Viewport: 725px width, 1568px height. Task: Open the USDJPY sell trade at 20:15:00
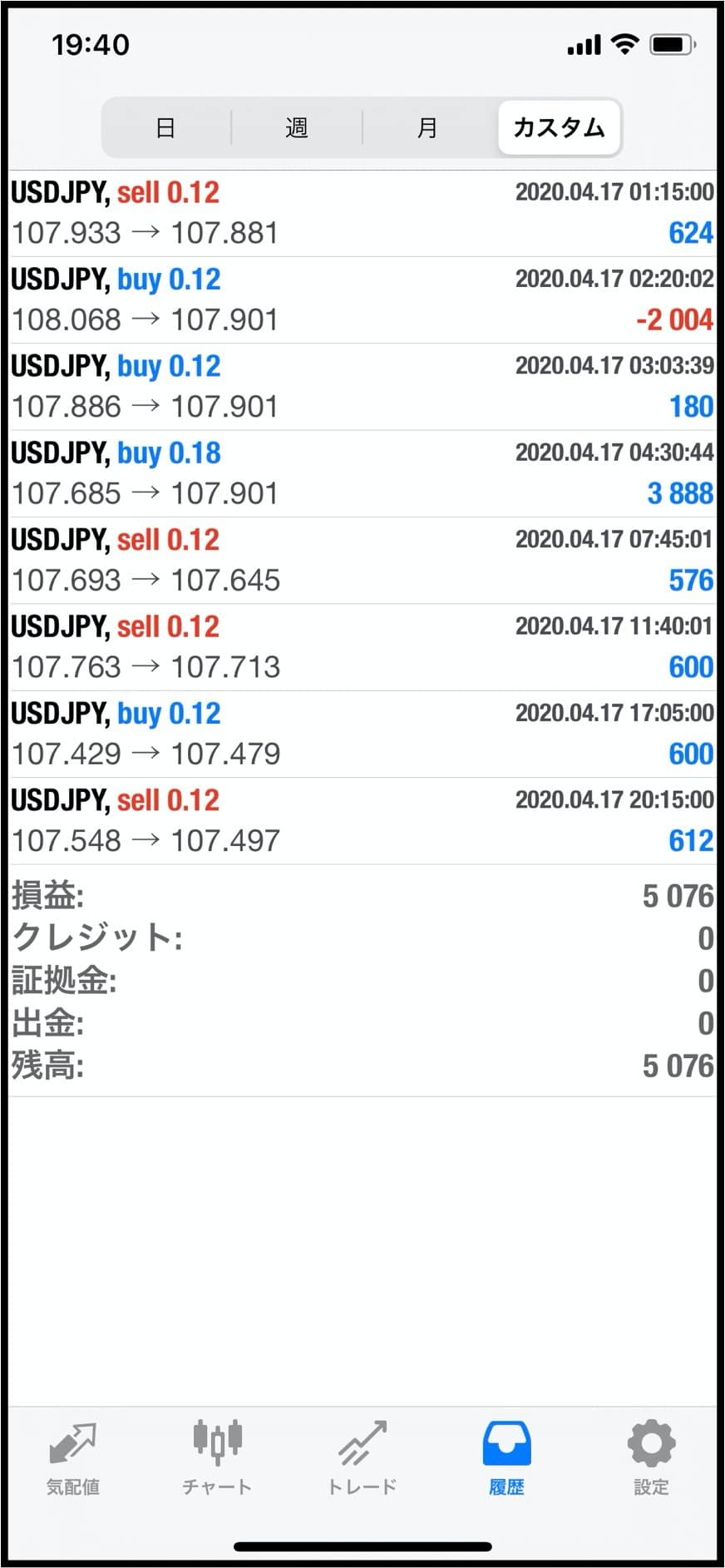(362, 821)
